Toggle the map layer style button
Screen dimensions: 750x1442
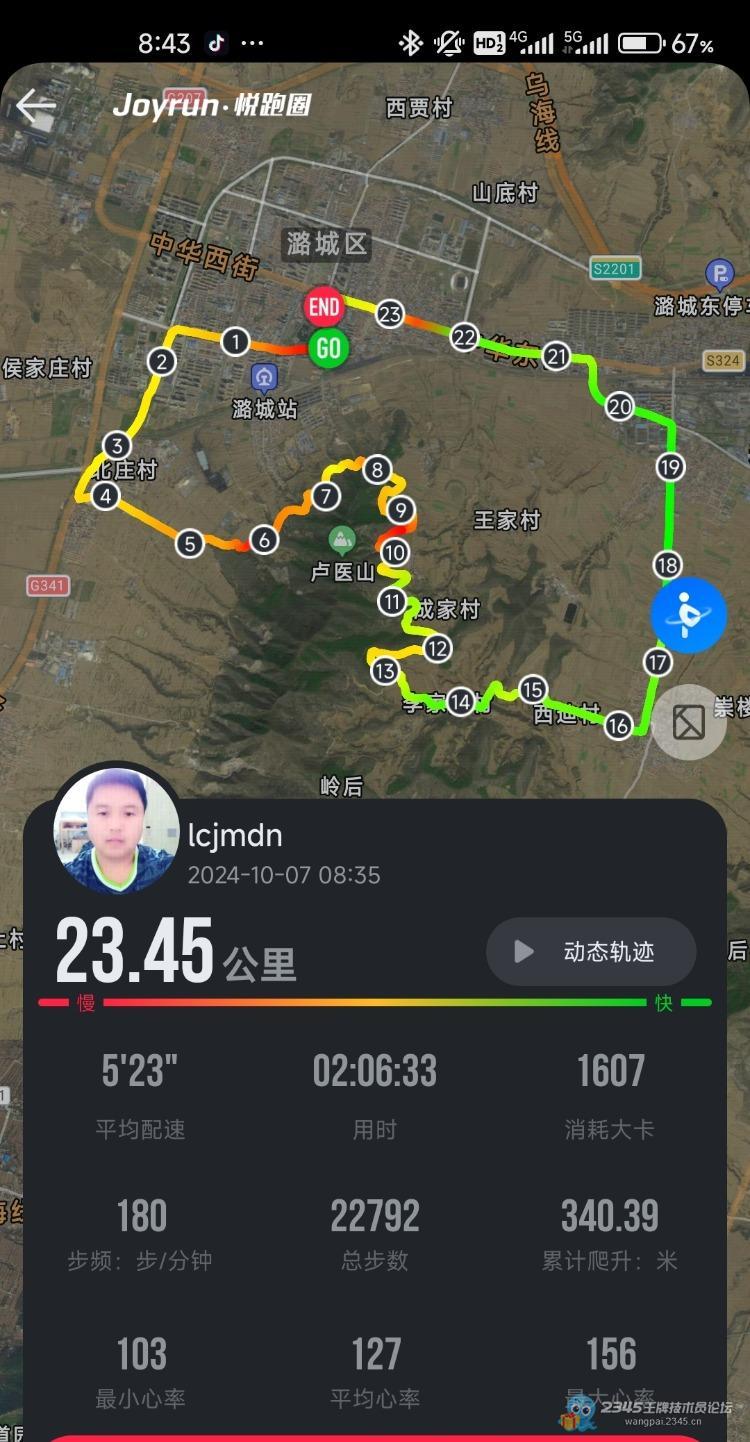click(688, 722)
